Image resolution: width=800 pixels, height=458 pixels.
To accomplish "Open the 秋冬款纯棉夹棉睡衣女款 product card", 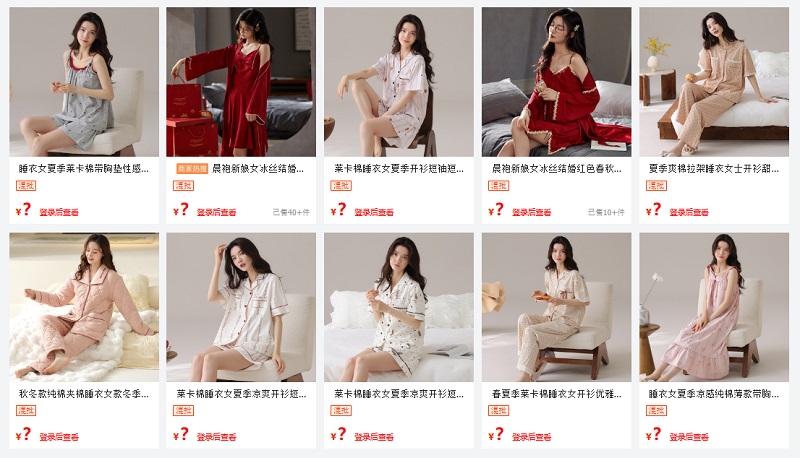I will [84, 394].
